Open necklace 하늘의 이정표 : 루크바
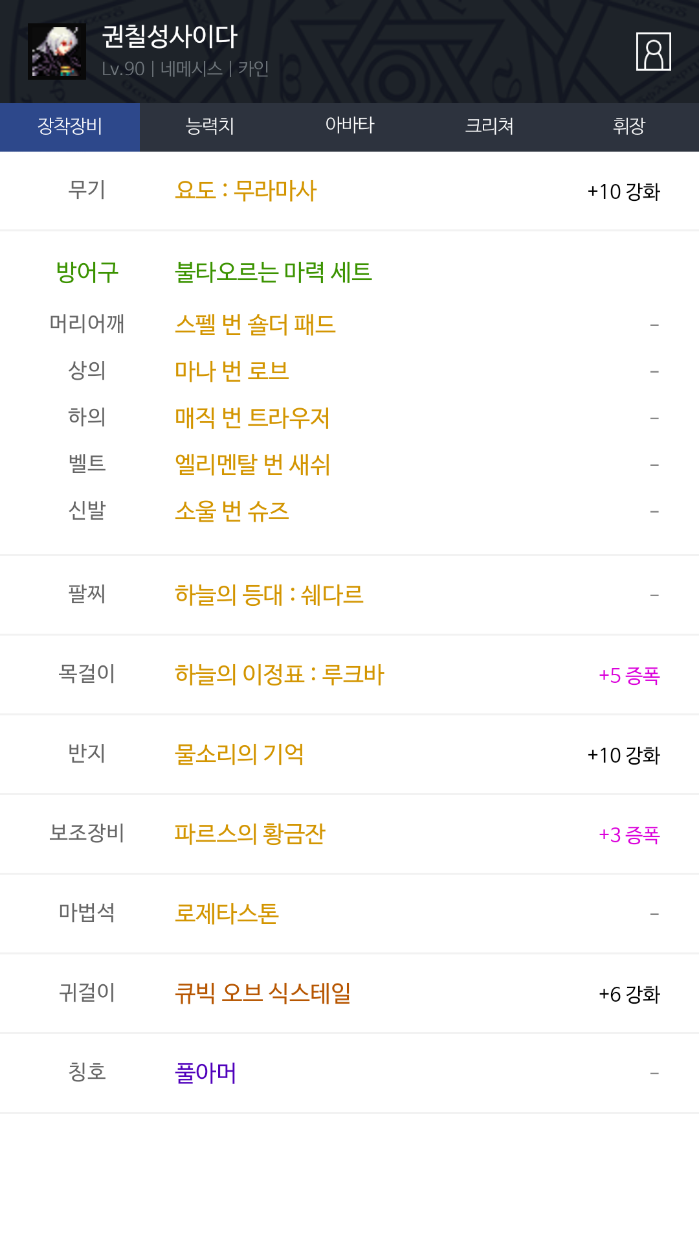 click(279, 675)
